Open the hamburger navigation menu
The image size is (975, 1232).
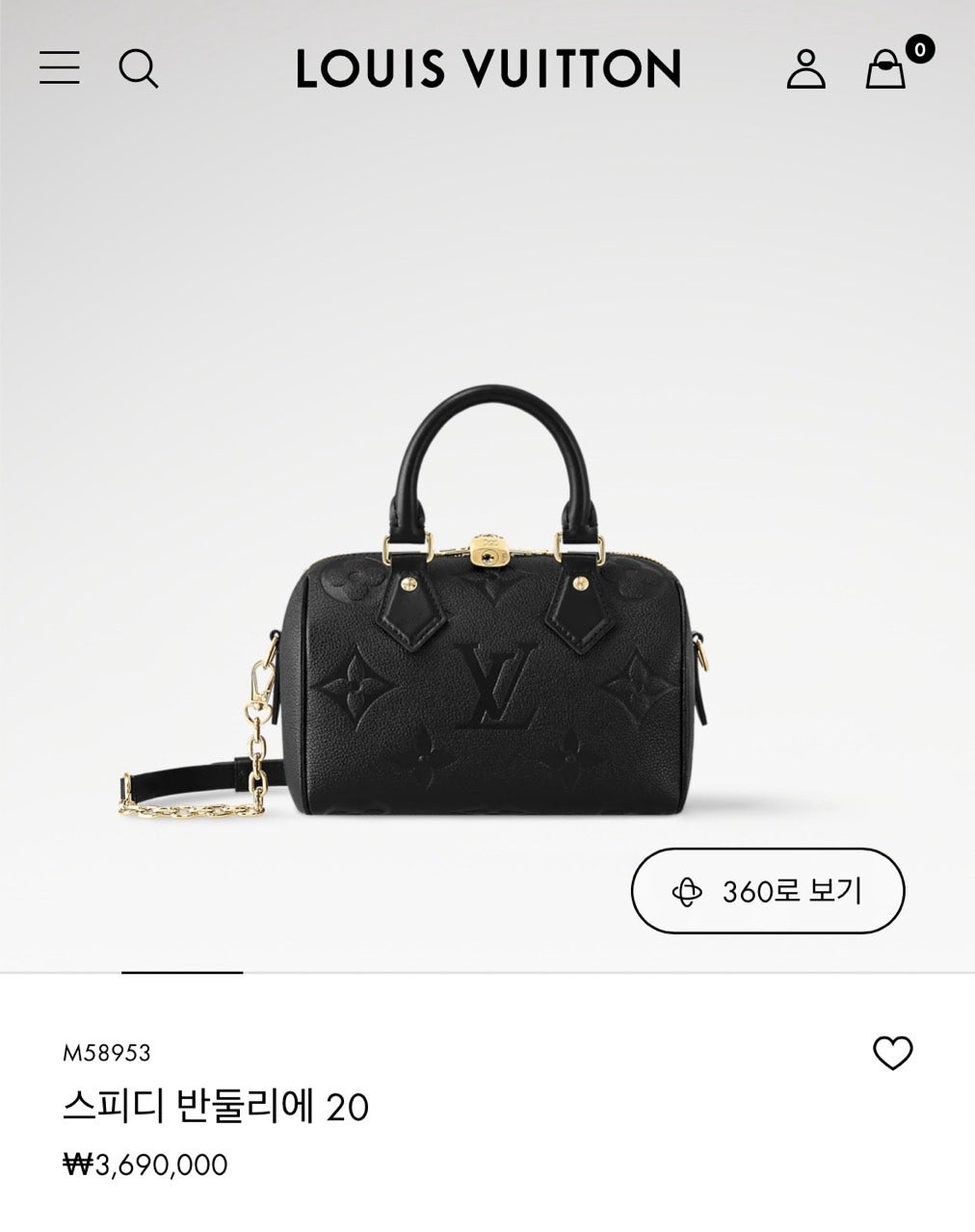pos(60,67)
